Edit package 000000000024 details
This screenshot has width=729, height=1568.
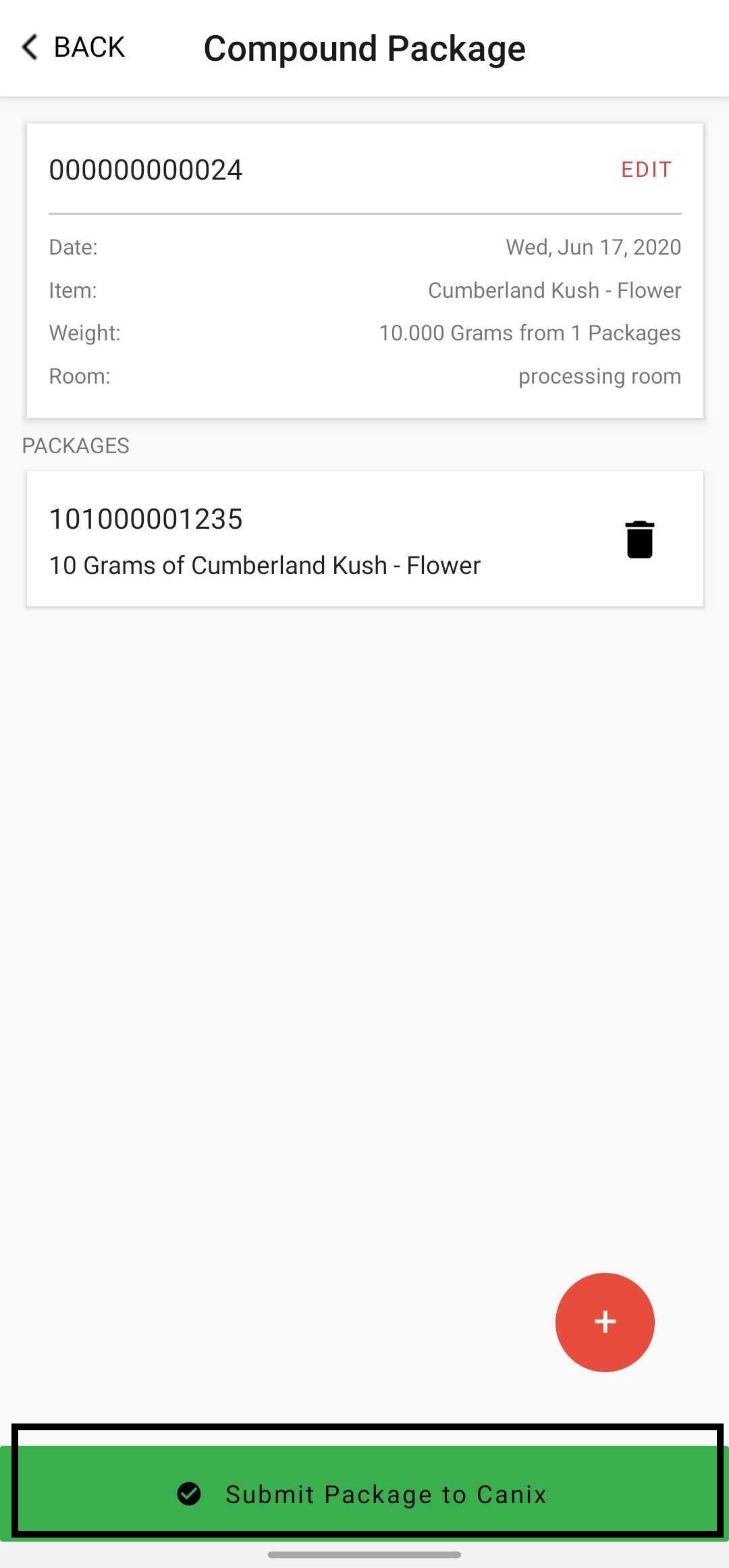click(x=646, y=169)
